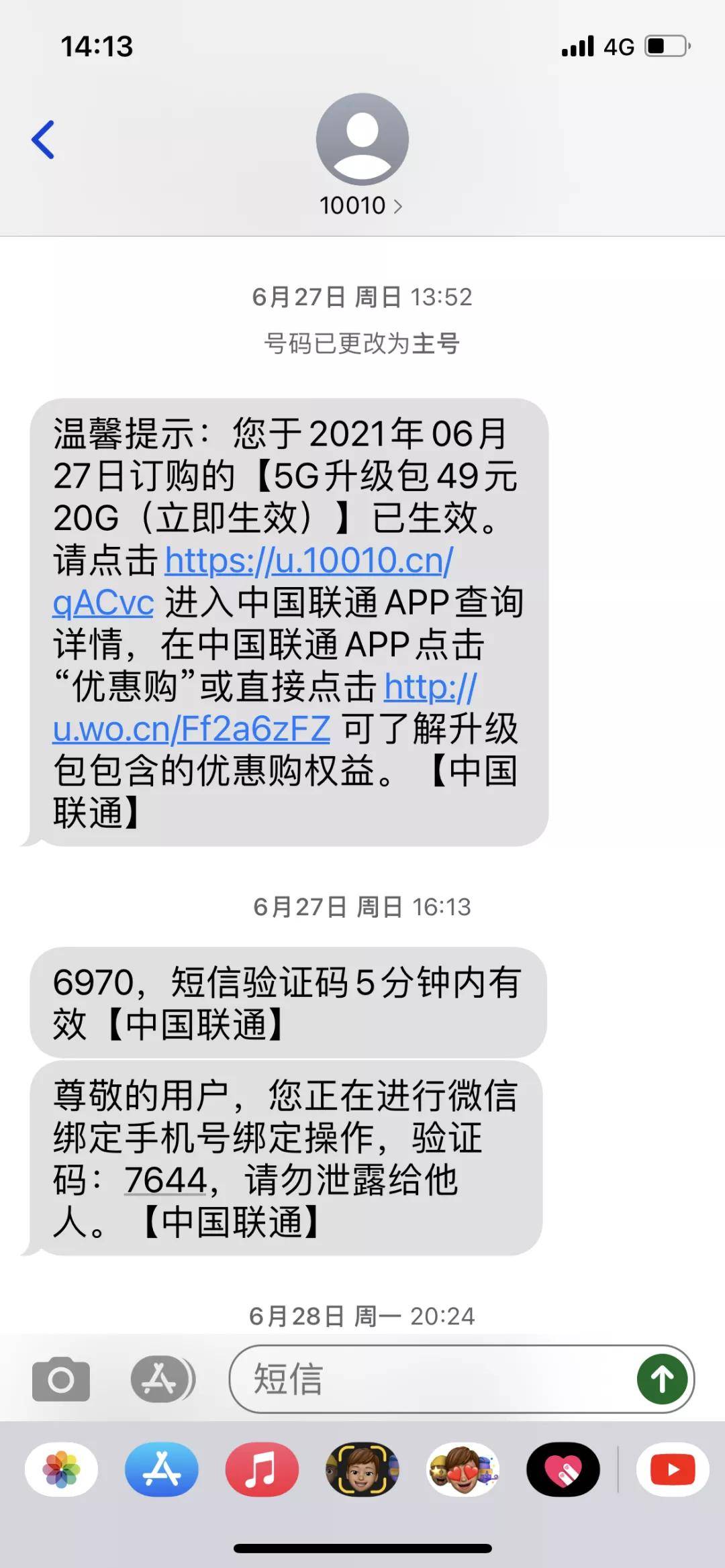Go back to the messages list
Screen dimensions: 725x1568
click(x=44, y=140)
